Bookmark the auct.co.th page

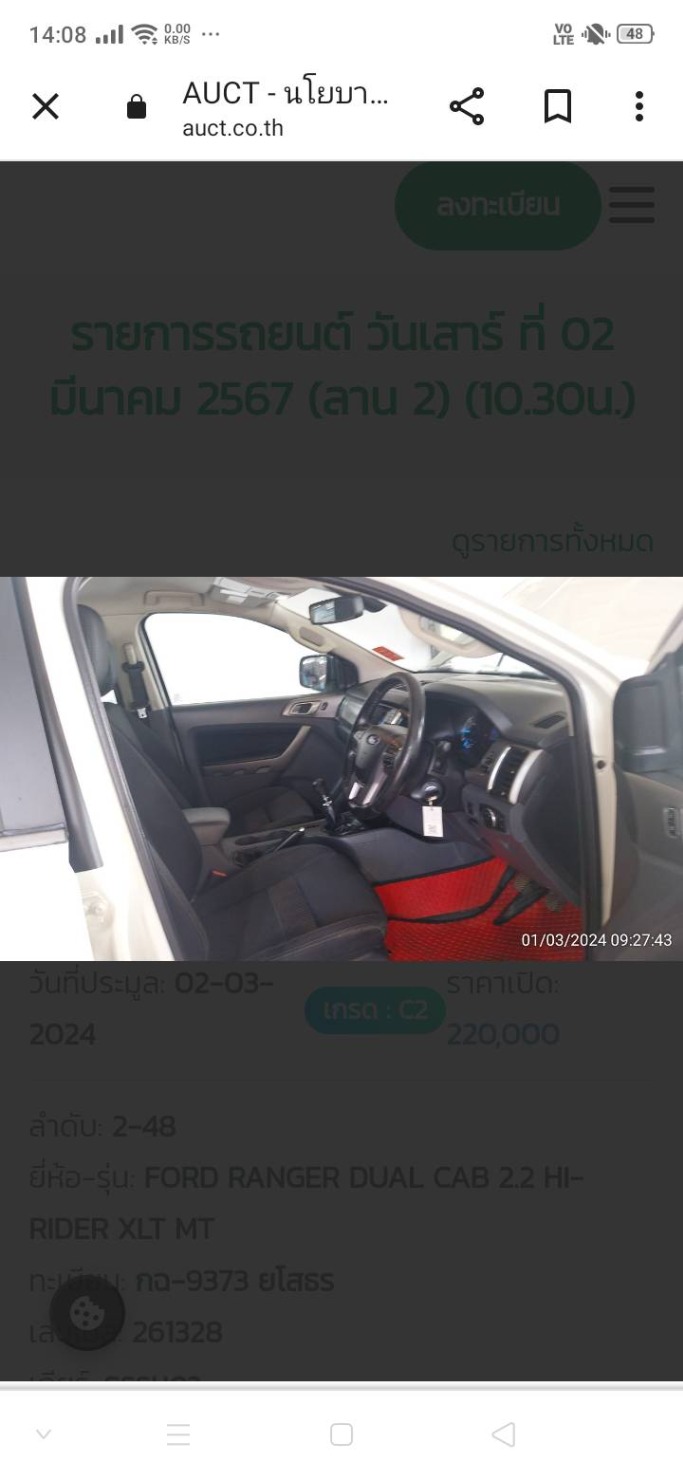point(558,106)
